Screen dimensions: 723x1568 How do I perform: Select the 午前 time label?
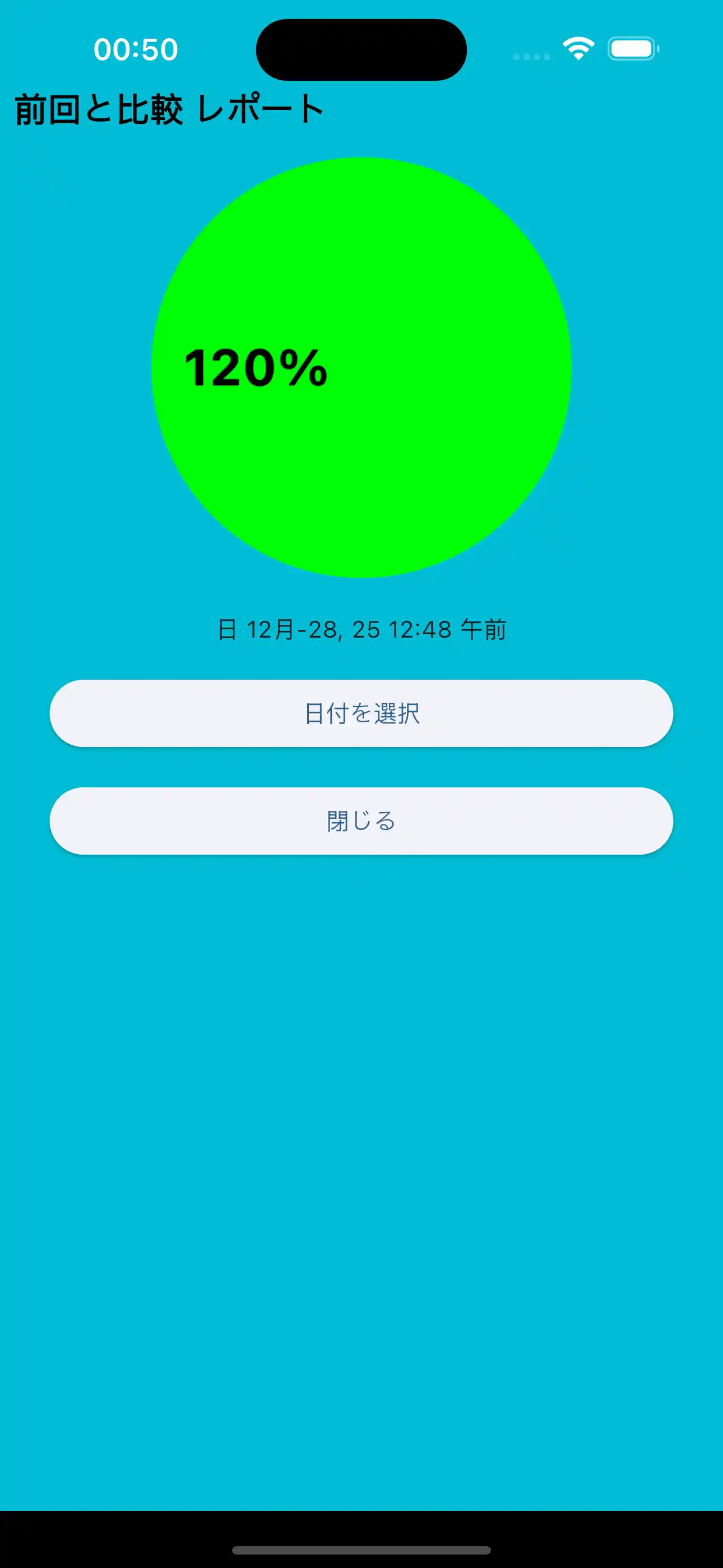484,630
